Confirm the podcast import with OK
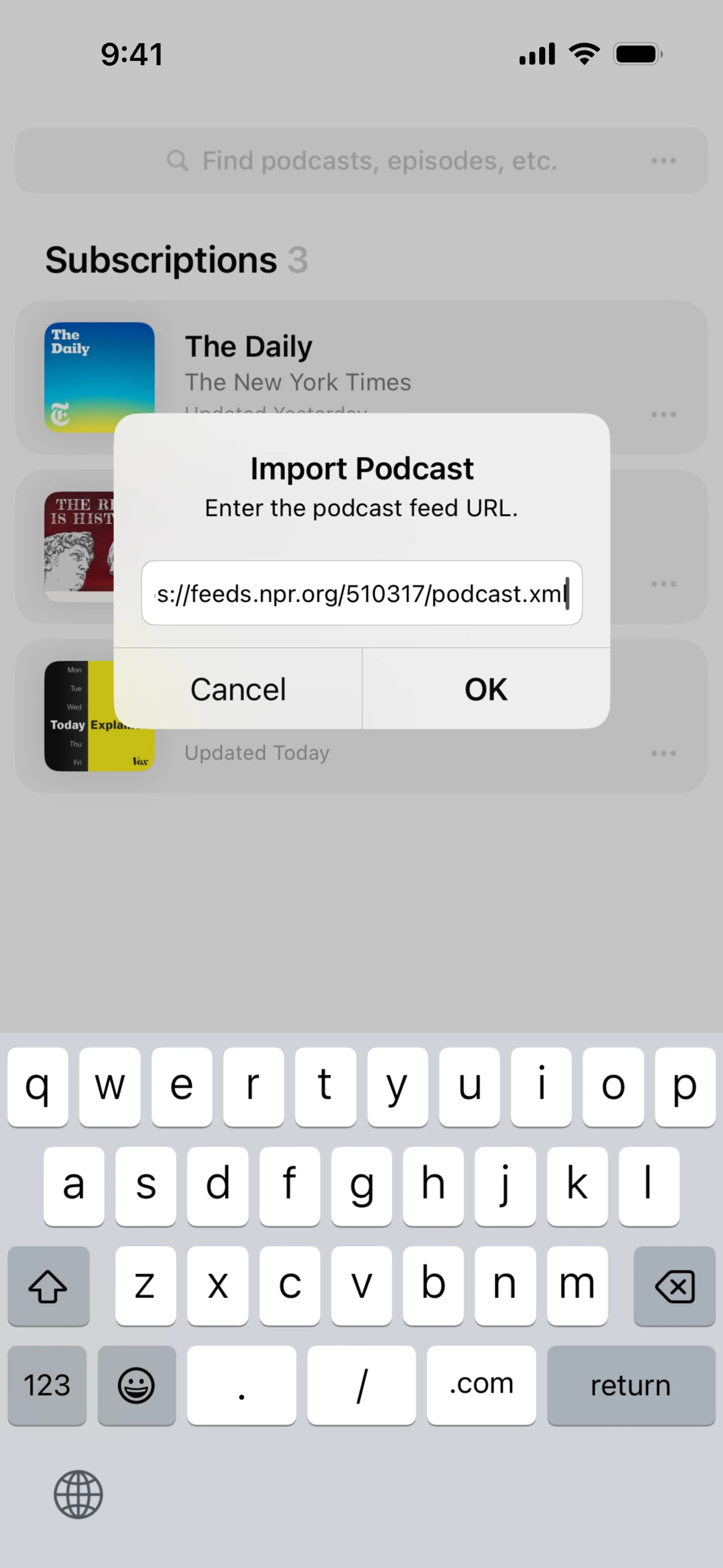The image size is (723, 1568). coord(486,689)
